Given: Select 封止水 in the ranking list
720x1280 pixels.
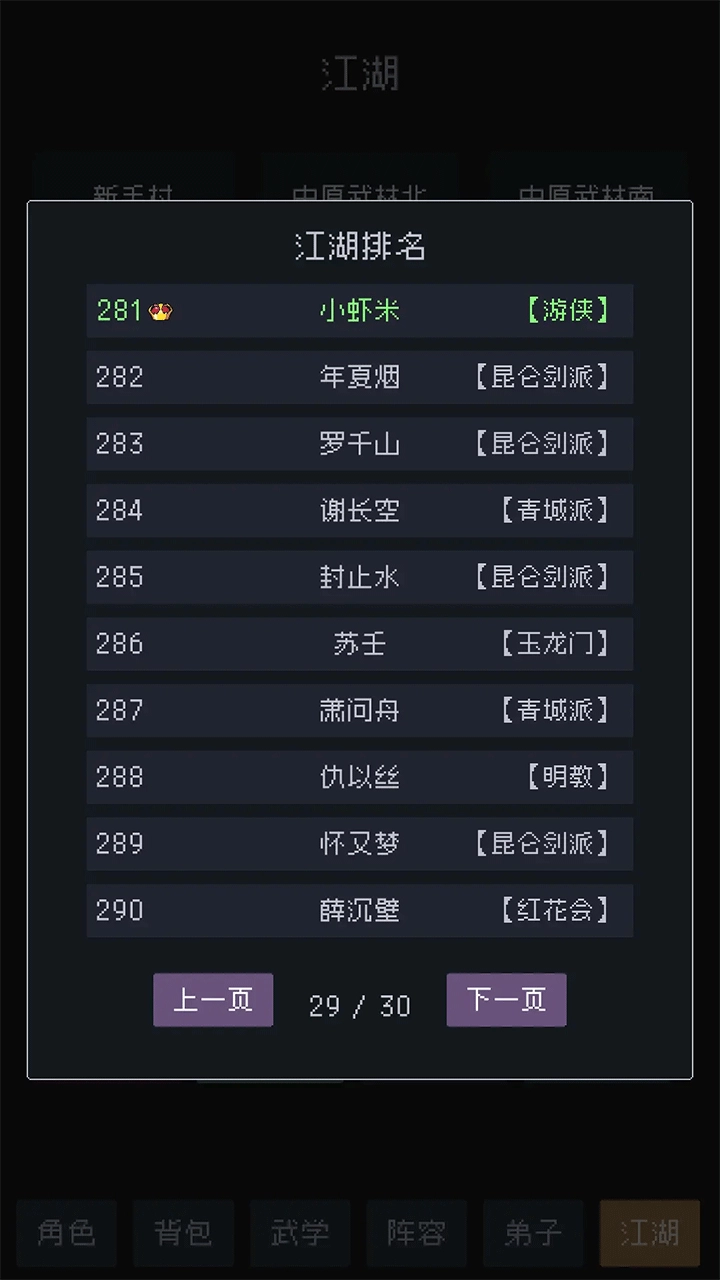Looking at the screenshot, I should click(359, 577).
